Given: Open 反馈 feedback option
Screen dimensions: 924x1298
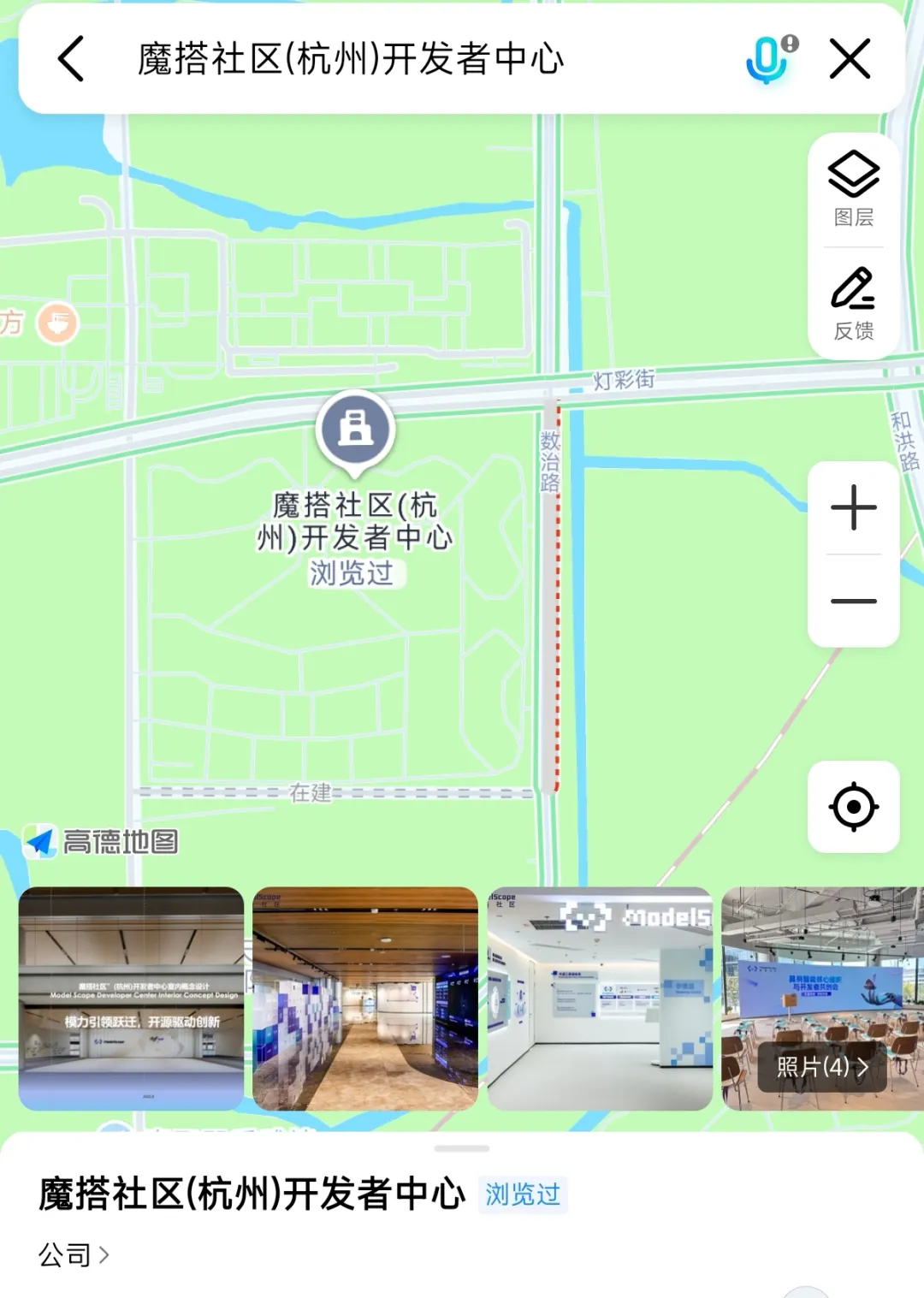Looking at the screenshot, I should pos(853,304).
